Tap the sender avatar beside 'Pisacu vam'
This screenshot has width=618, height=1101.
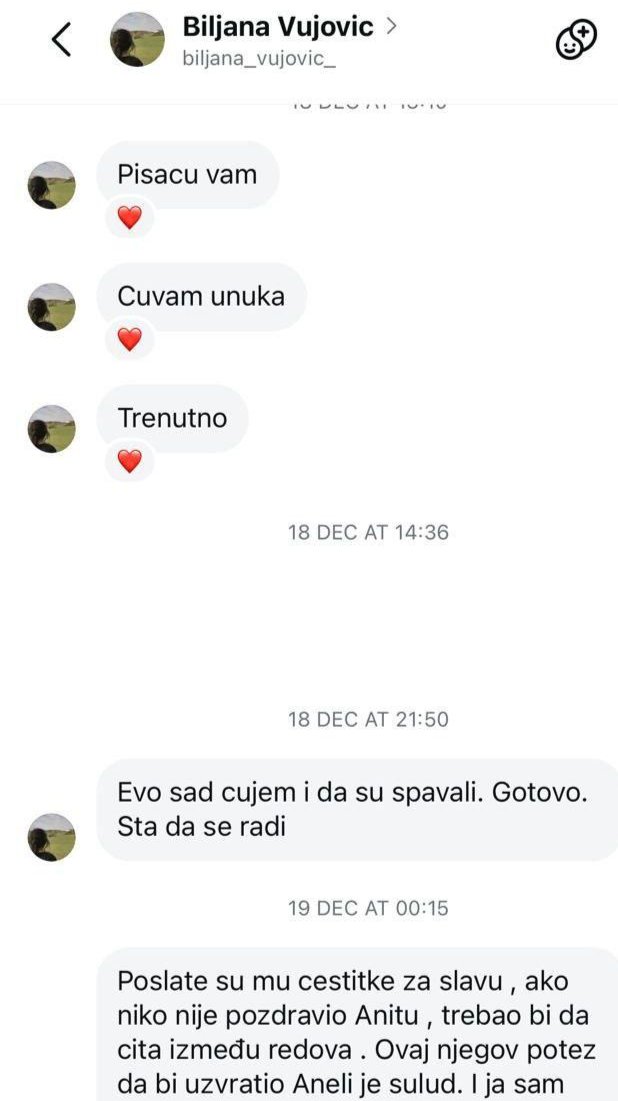[51, 185]
